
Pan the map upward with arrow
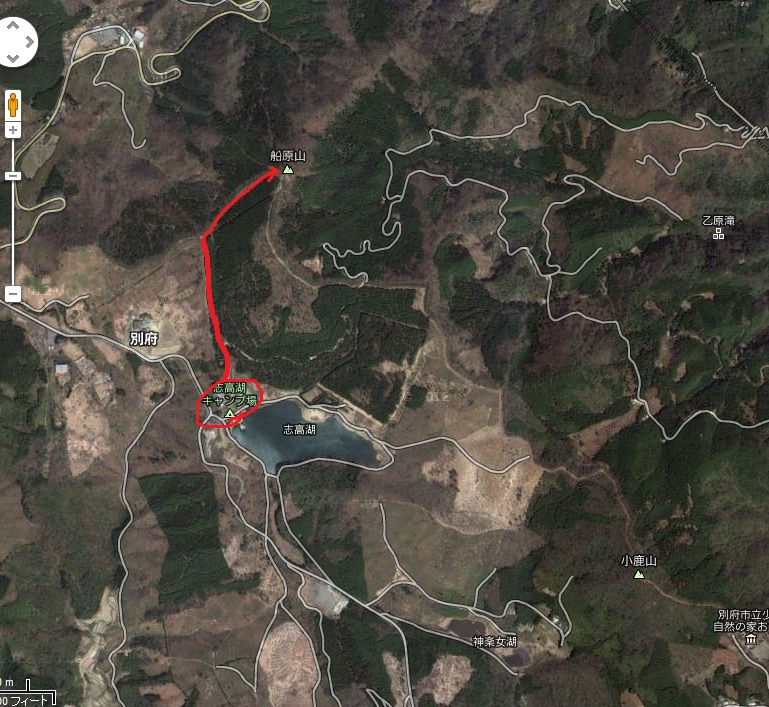pos(13,24)
